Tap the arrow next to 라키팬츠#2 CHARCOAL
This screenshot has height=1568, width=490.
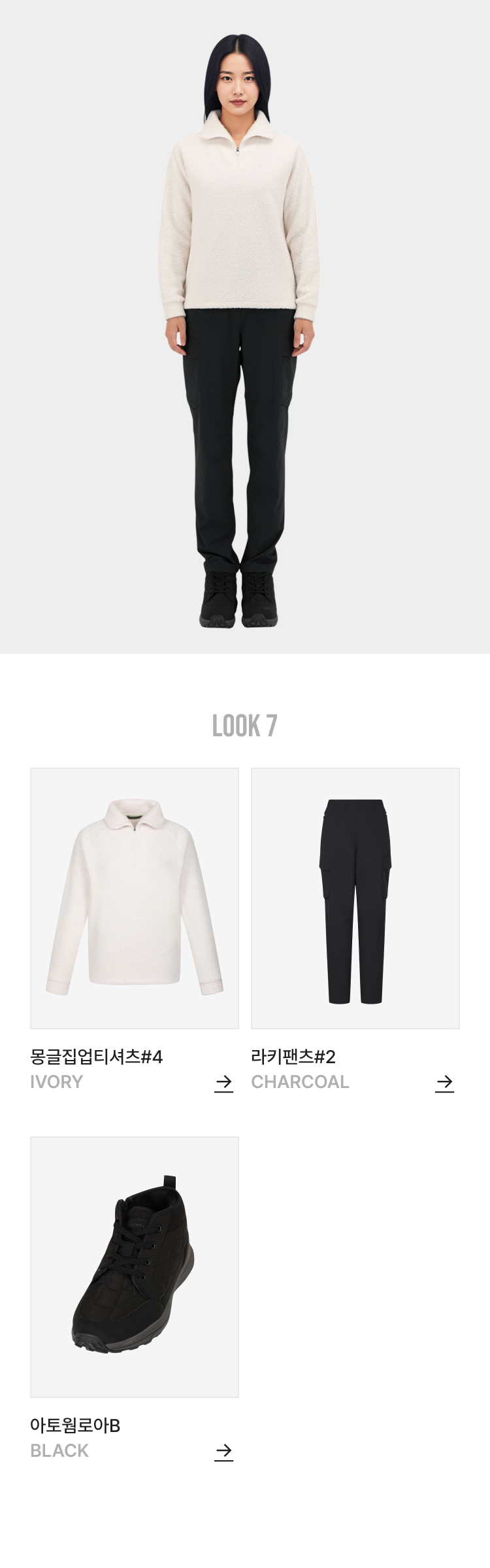pyautogui.click(x=444, y=1083)
